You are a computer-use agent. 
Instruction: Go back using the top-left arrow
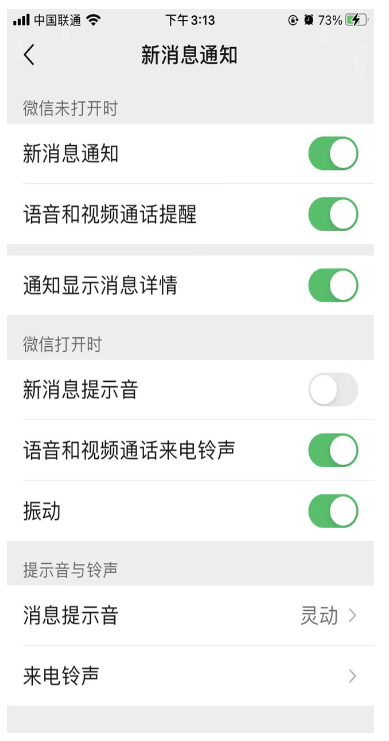point(29,55)
